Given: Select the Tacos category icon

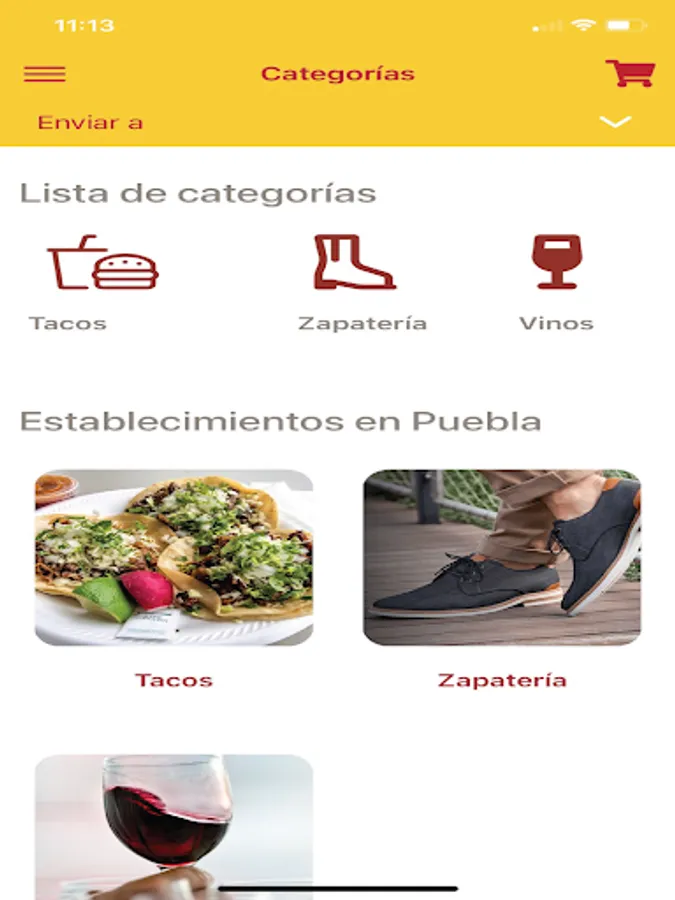Looking at the screenshot, I should coord(103,262).
